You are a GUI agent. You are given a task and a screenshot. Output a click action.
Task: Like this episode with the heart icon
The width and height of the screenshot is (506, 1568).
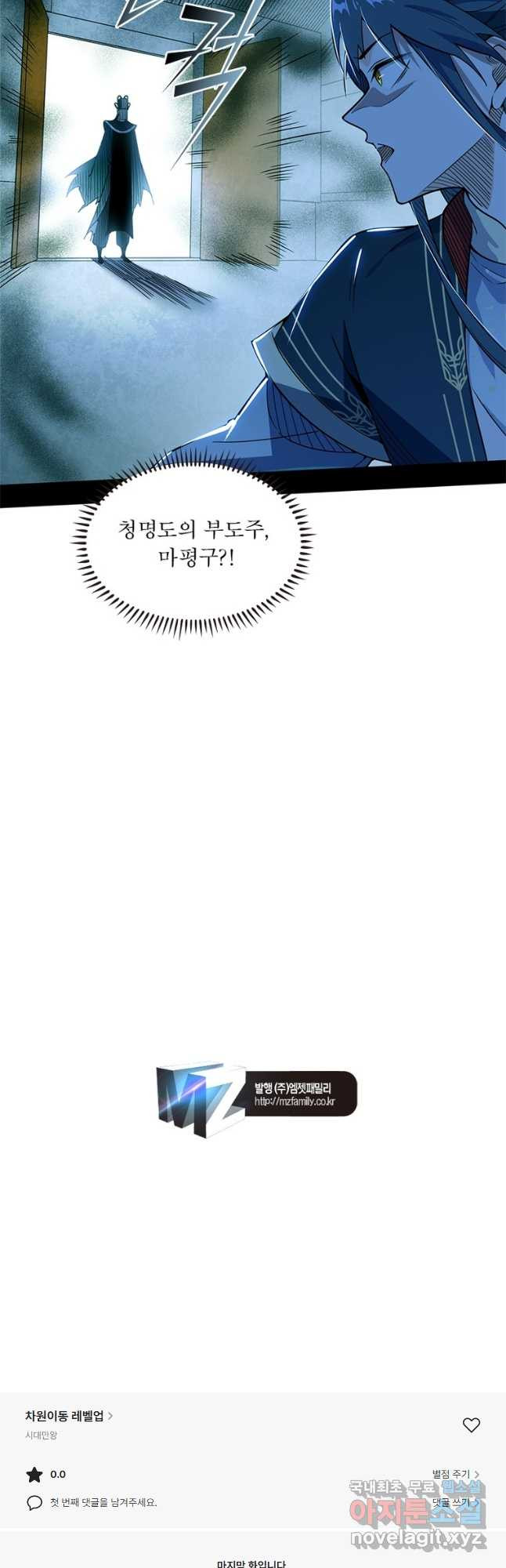point(471,1425)
